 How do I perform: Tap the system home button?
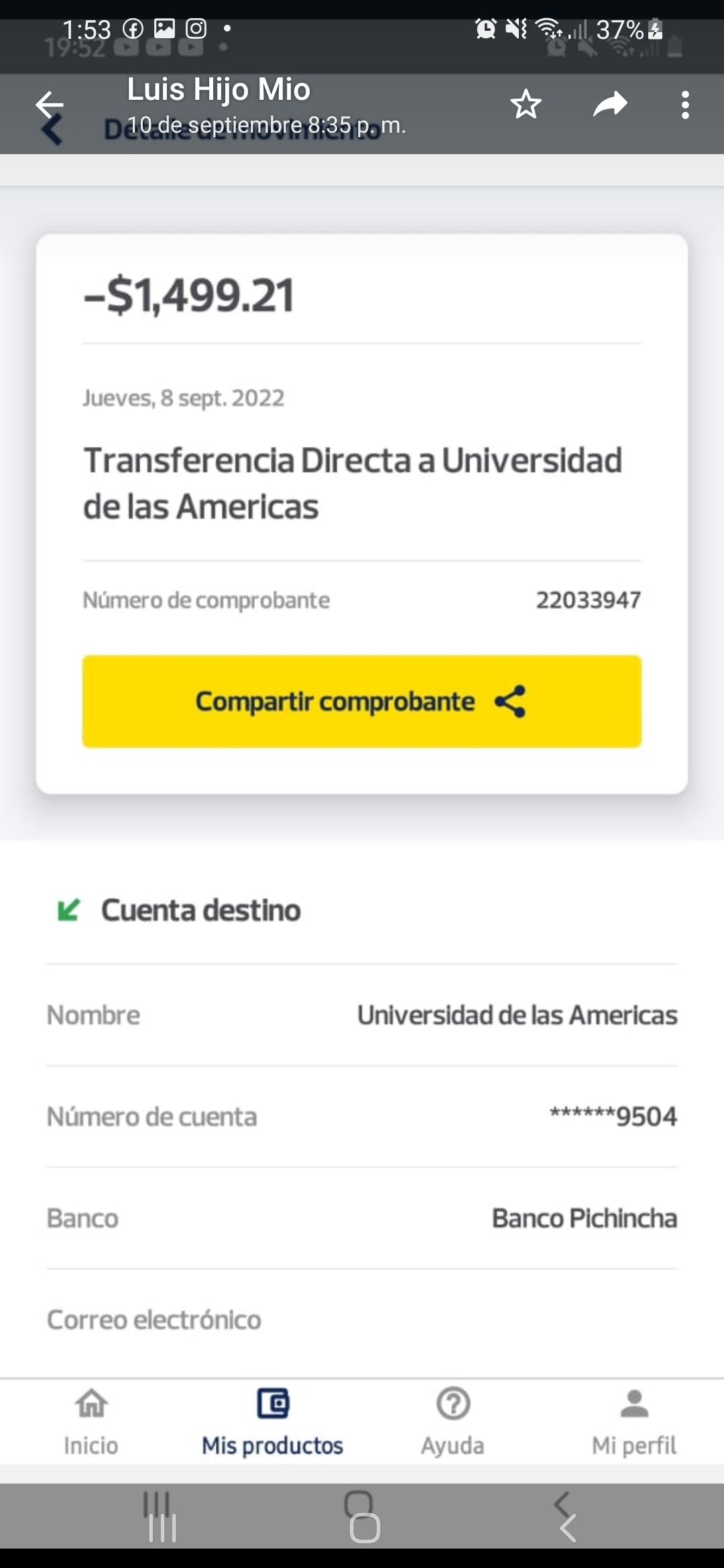[x=365, y=1528]
